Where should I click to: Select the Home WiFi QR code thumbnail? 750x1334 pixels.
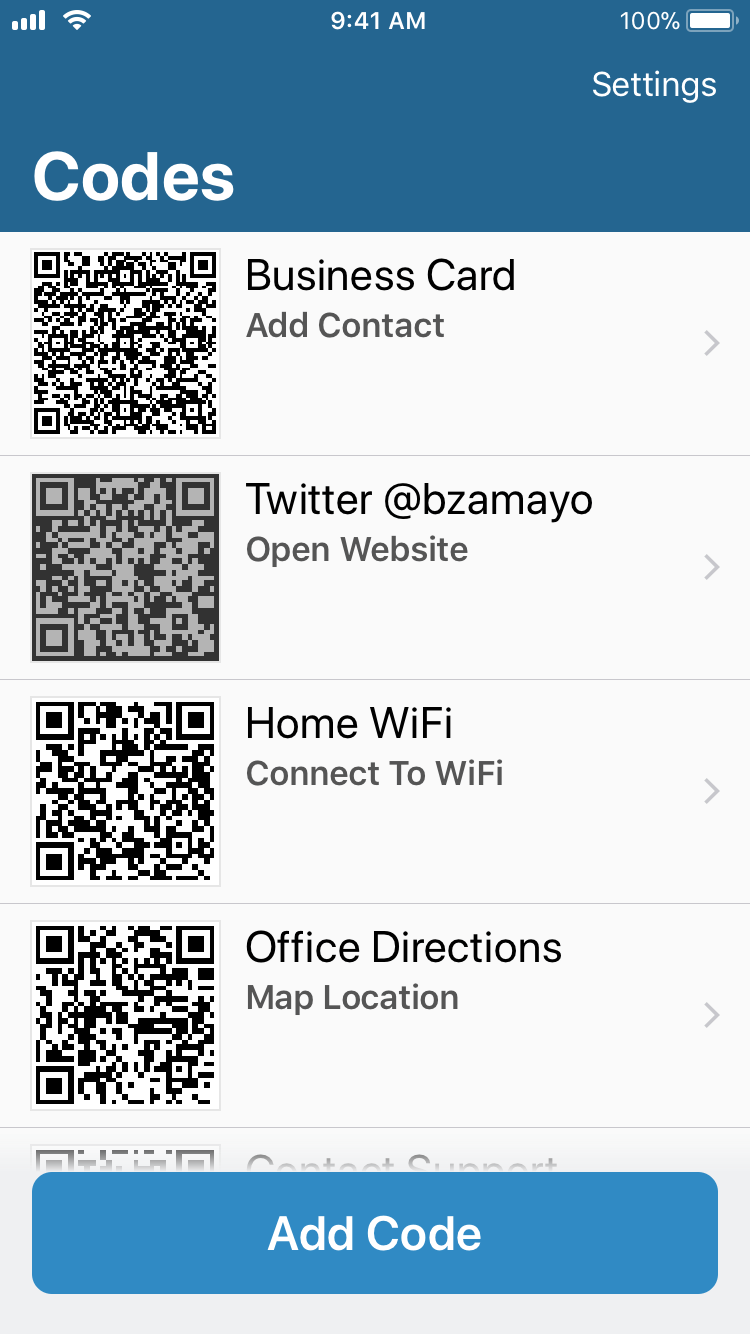pyautogui.click(x=124, y=791)
